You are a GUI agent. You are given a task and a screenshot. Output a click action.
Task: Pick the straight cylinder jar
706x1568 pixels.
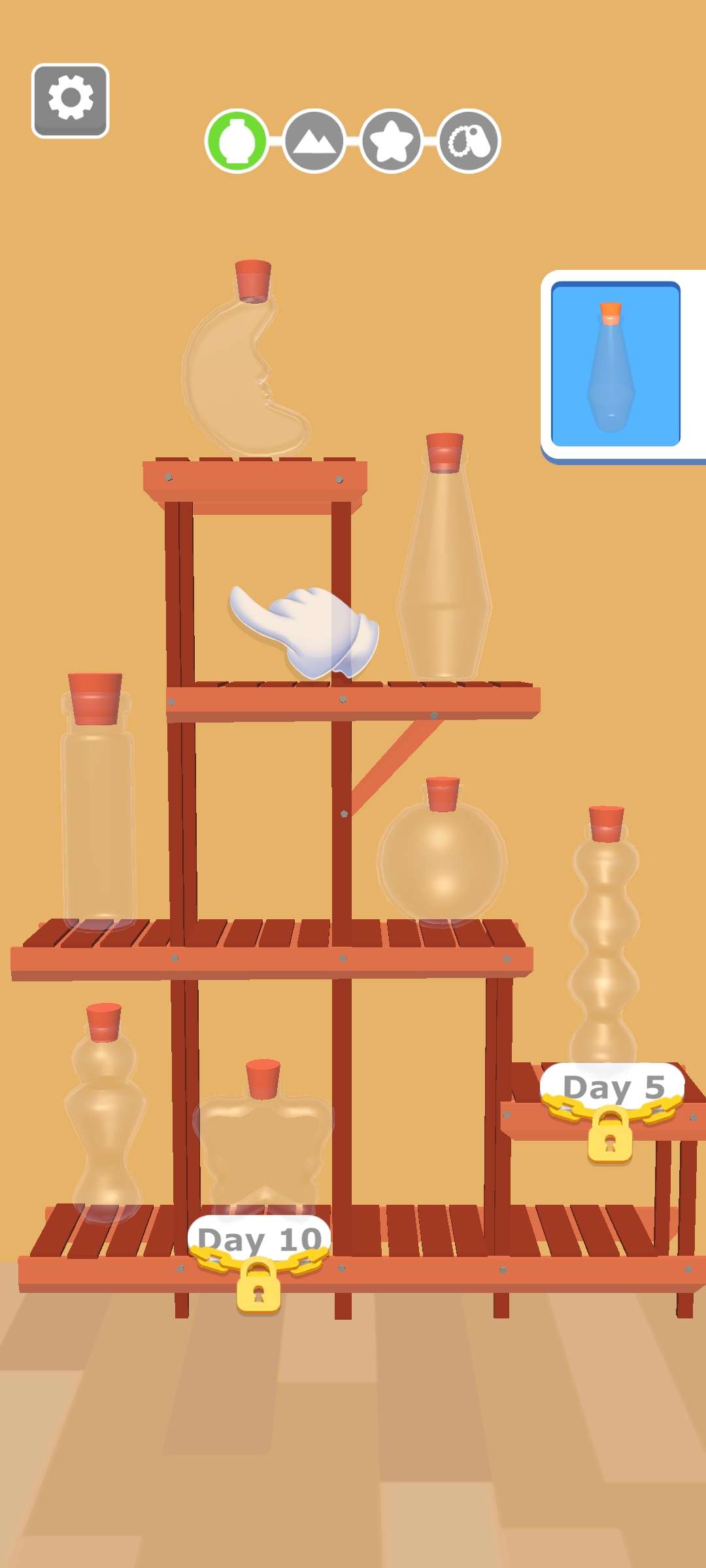click(x=98, y=810)
